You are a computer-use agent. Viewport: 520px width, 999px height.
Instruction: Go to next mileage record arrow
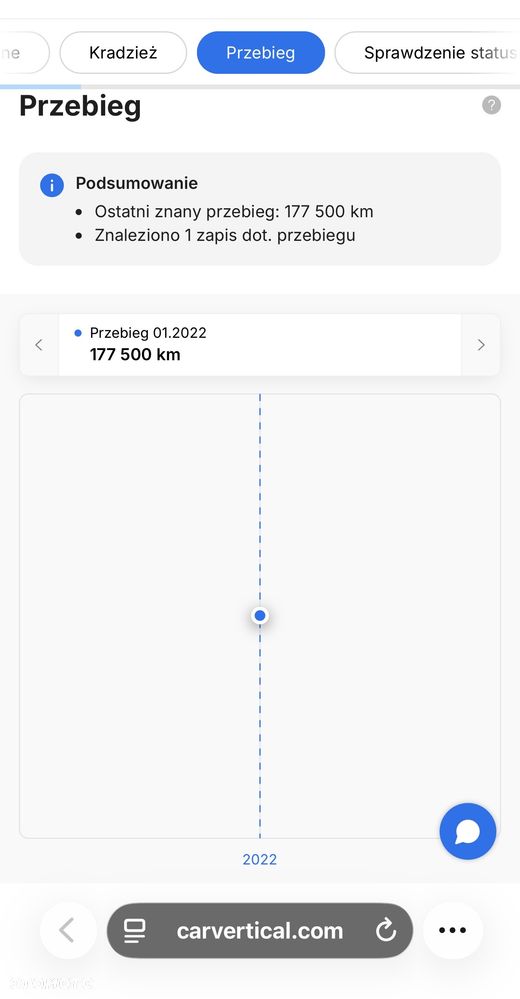coord(481,345)
